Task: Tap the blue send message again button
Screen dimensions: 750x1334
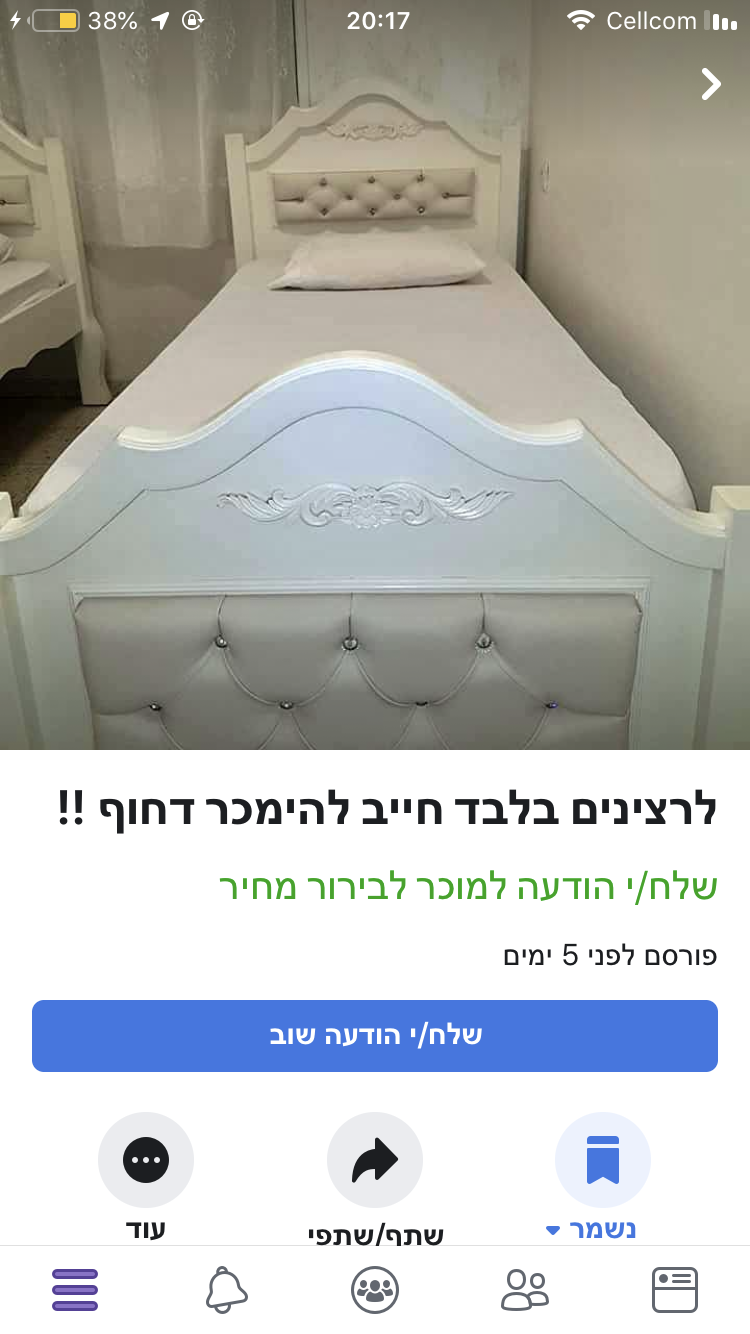Action: coord(375,1036)
